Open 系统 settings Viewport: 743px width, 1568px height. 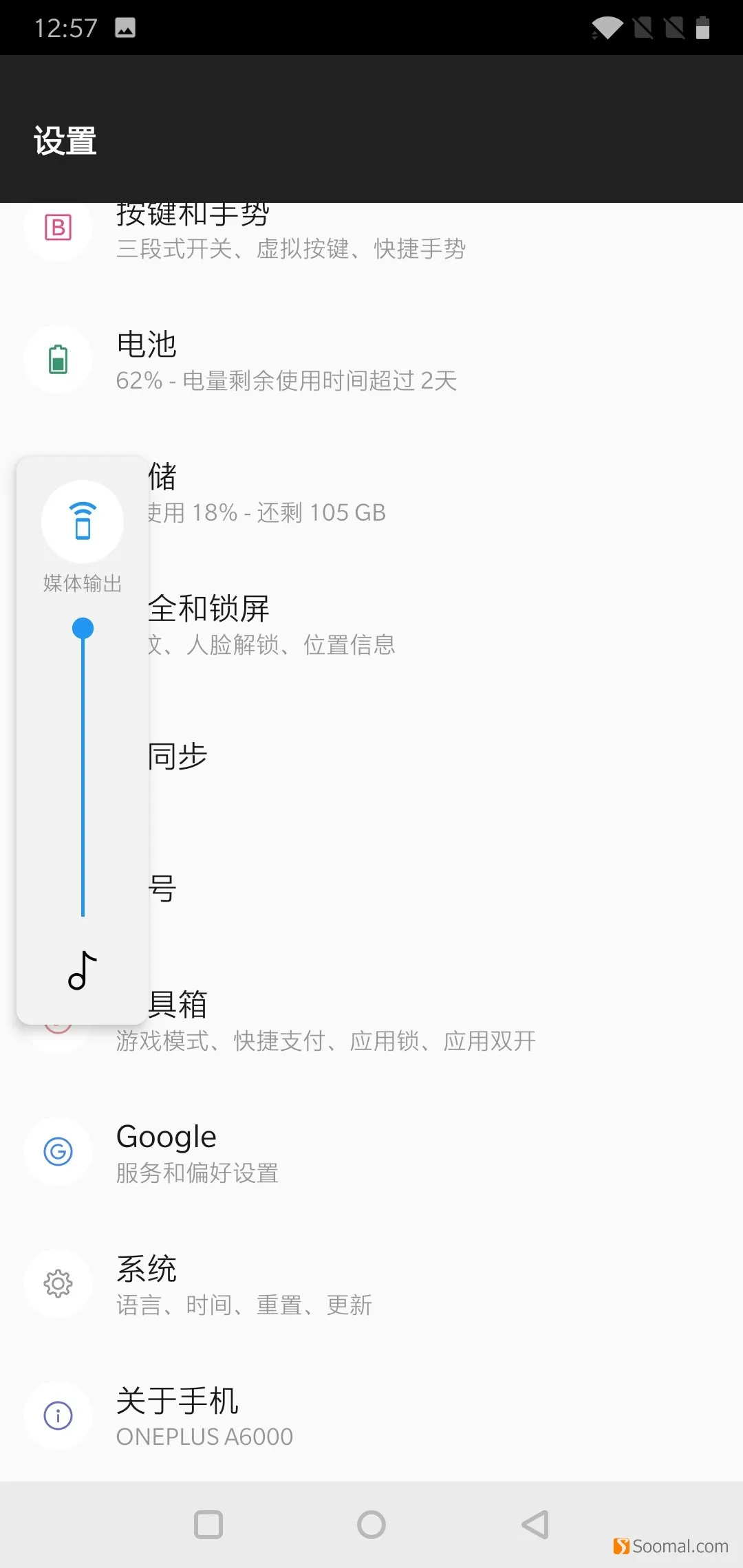point(371,1285)
